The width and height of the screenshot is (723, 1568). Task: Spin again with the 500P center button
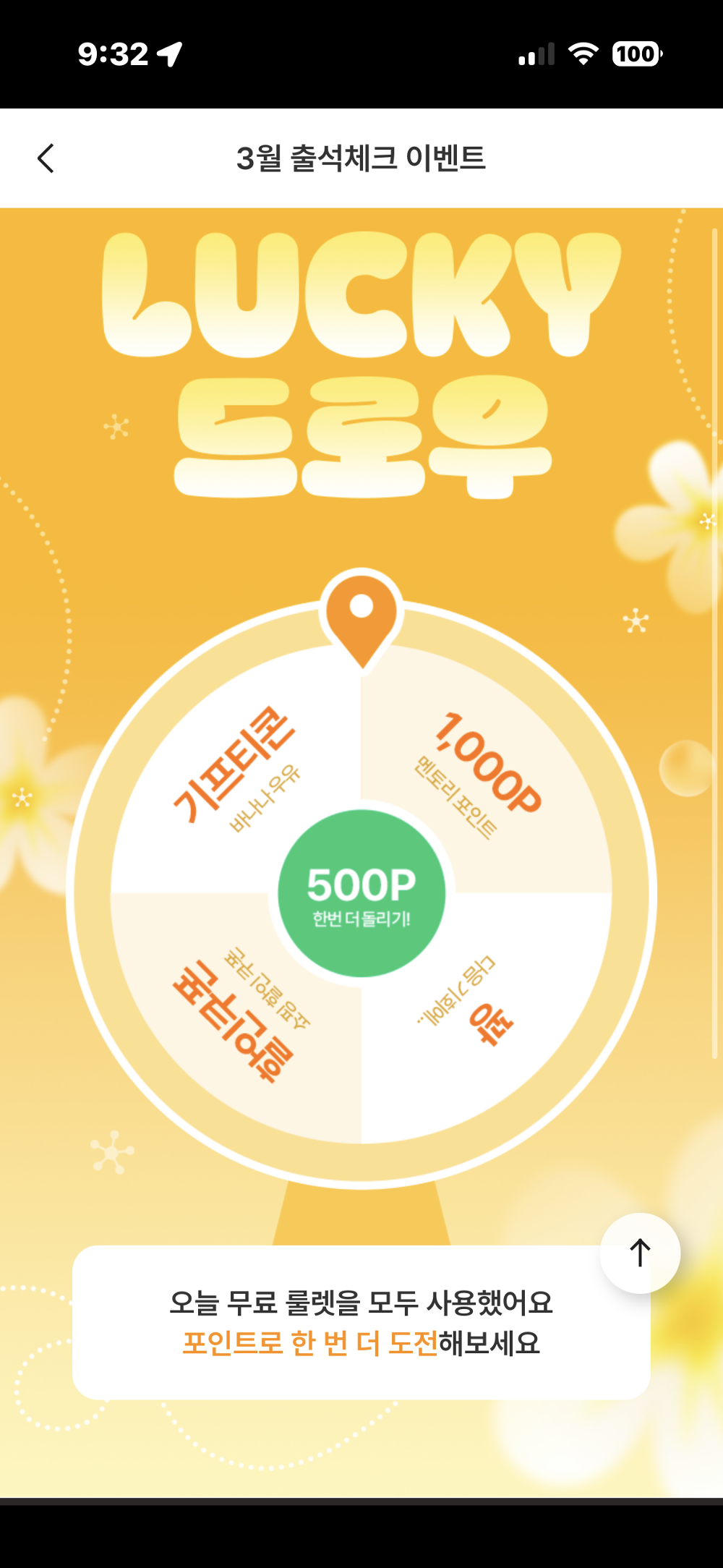click(361, 894)
